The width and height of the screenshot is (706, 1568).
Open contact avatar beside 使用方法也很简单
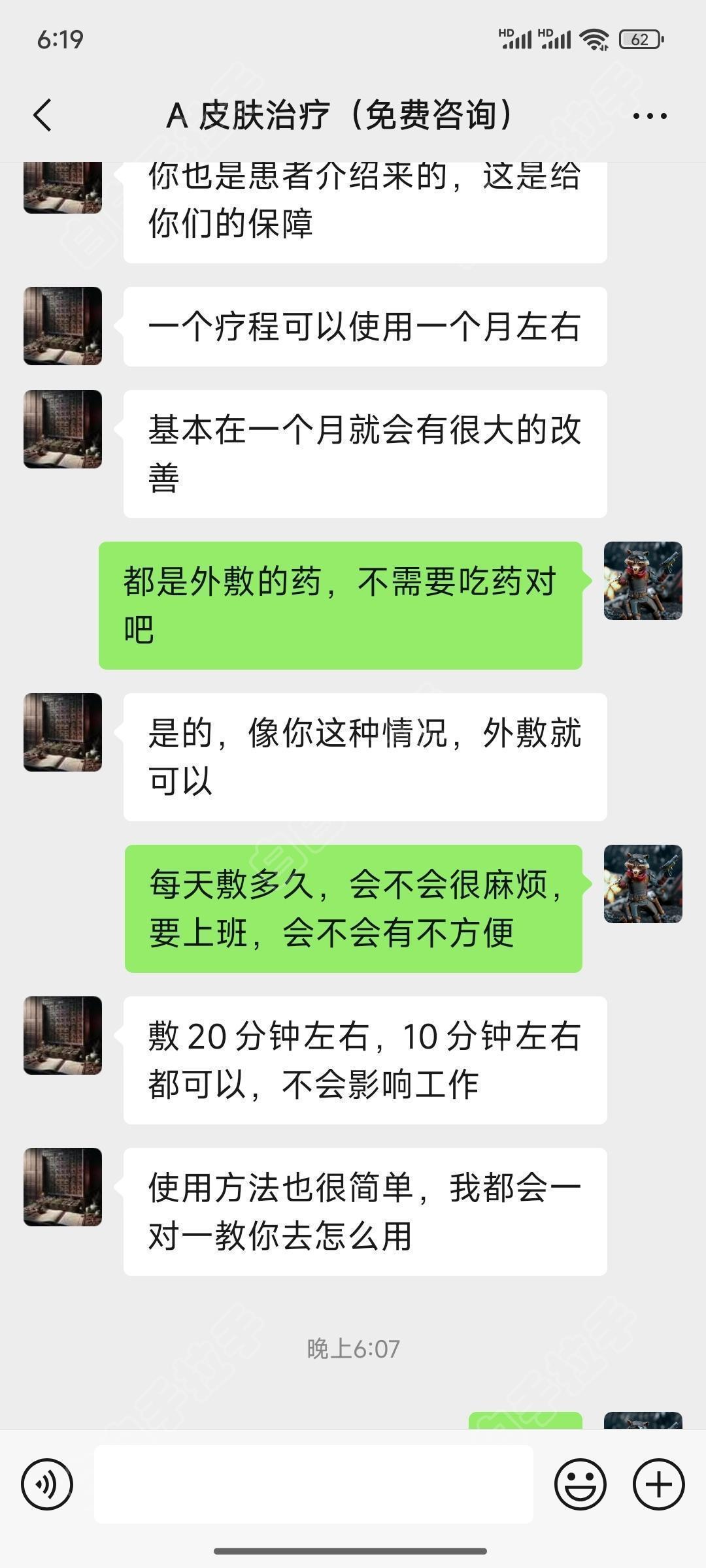coord(63,1187)
